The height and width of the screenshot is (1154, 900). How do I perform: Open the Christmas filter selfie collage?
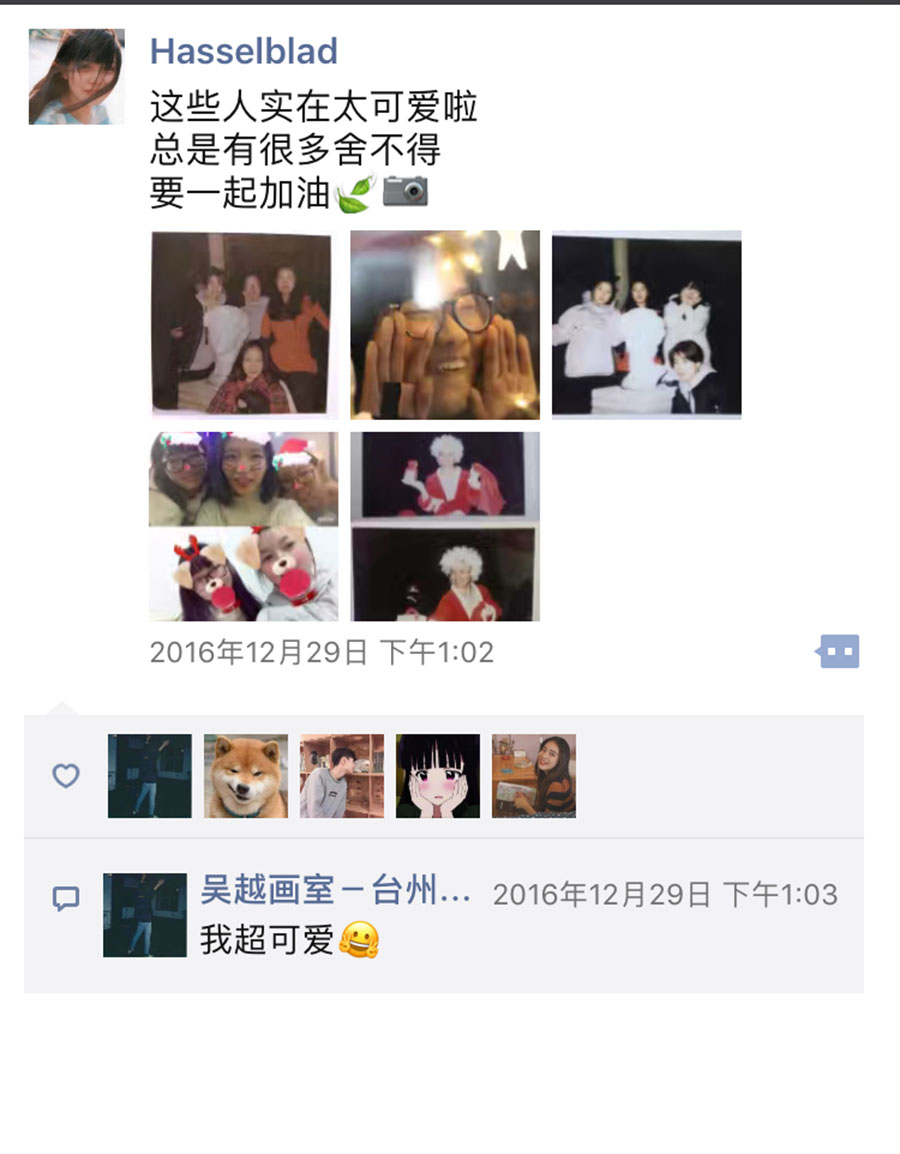pyautogui.click(x=244, y=526)
